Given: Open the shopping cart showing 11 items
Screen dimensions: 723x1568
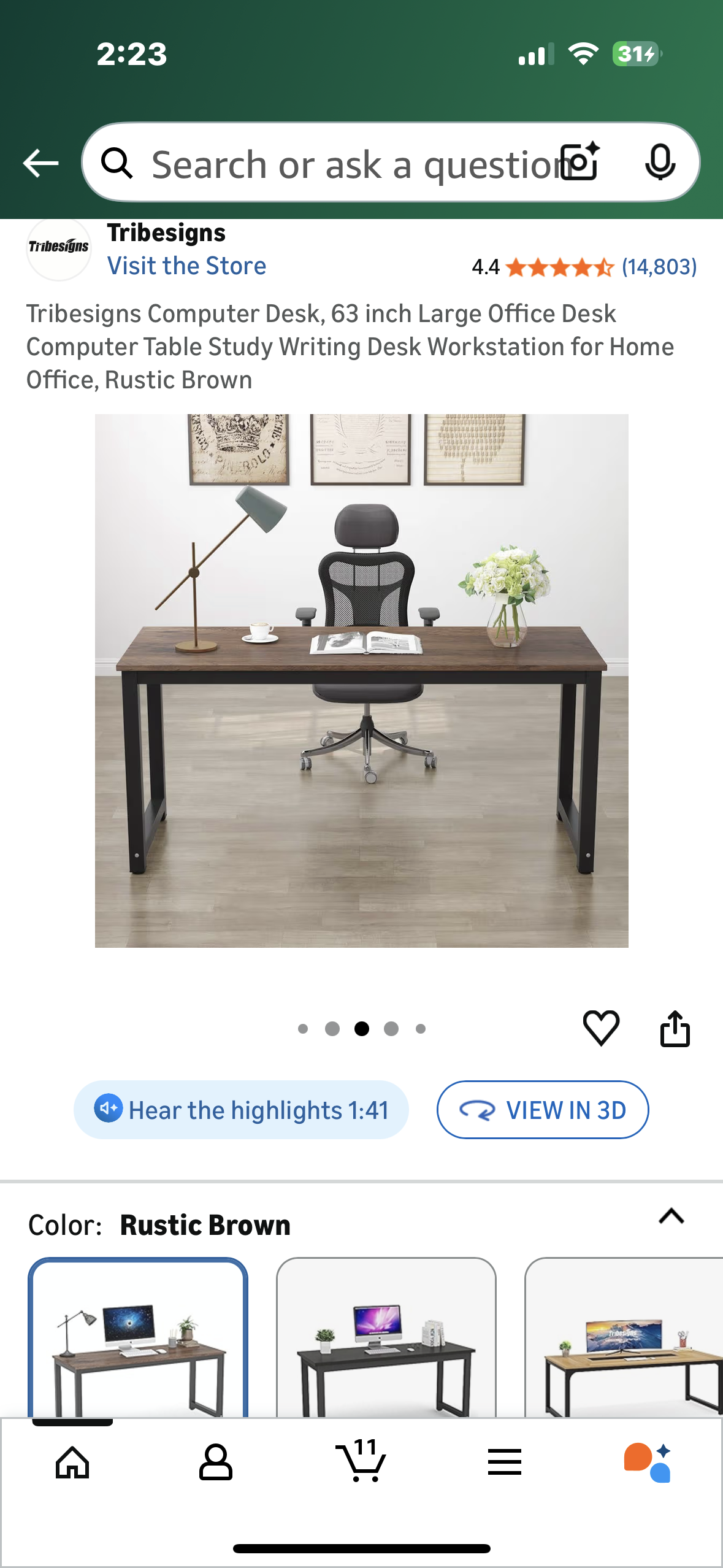Looking at the screenshot, I should [x=361, y=1462].
